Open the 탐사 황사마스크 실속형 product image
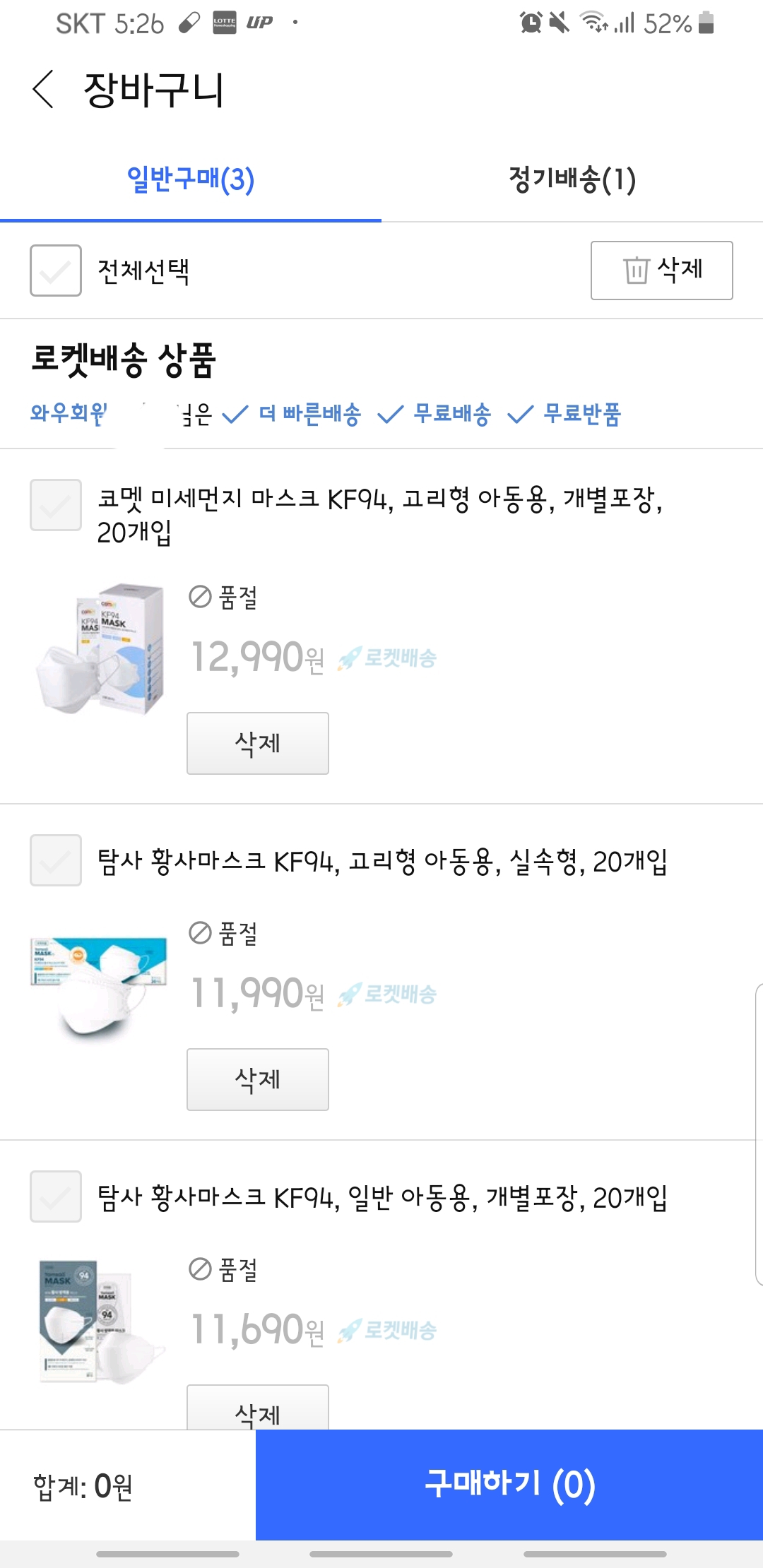Viewport: 763px width, 1568px height. point(99,985)
